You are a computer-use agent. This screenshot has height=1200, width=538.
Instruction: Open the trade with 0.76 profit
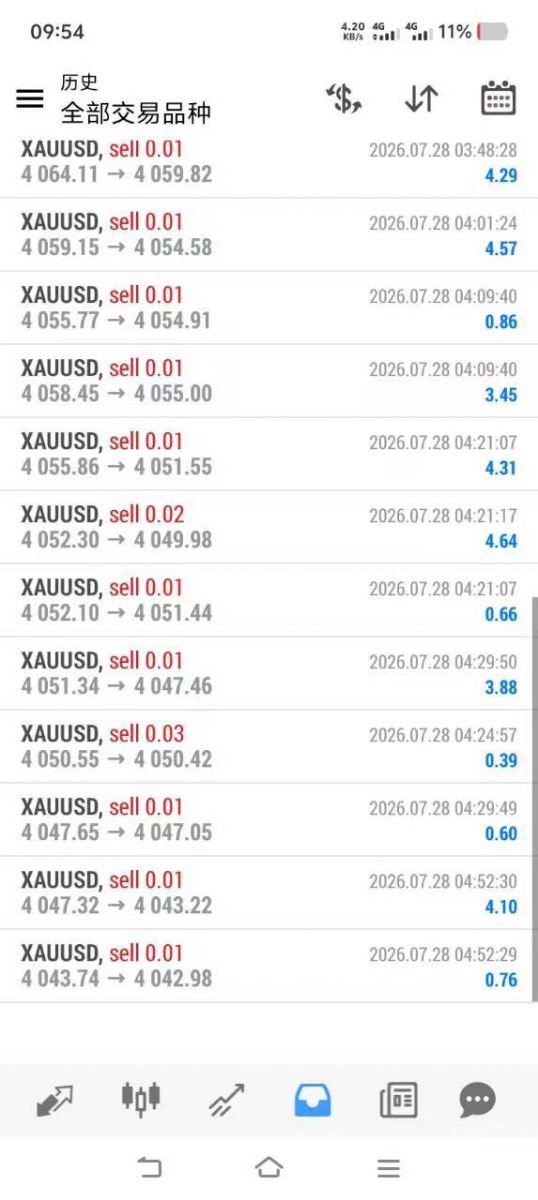pos(269,965)
